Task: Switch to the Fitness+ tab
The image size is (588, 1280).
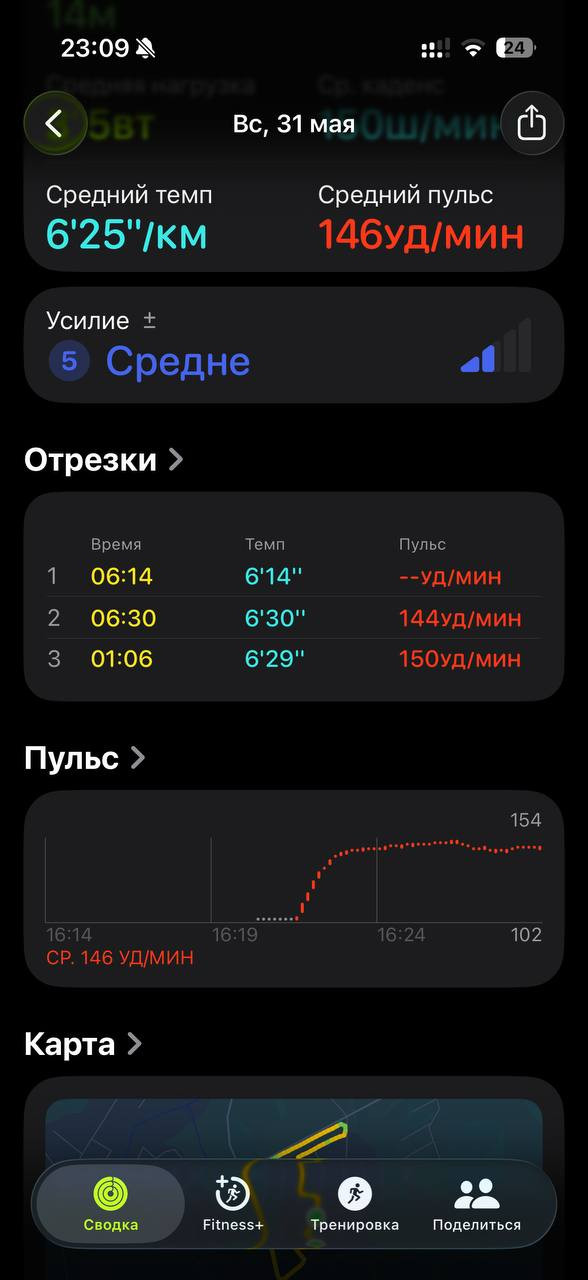Action: coord(233,1204)
